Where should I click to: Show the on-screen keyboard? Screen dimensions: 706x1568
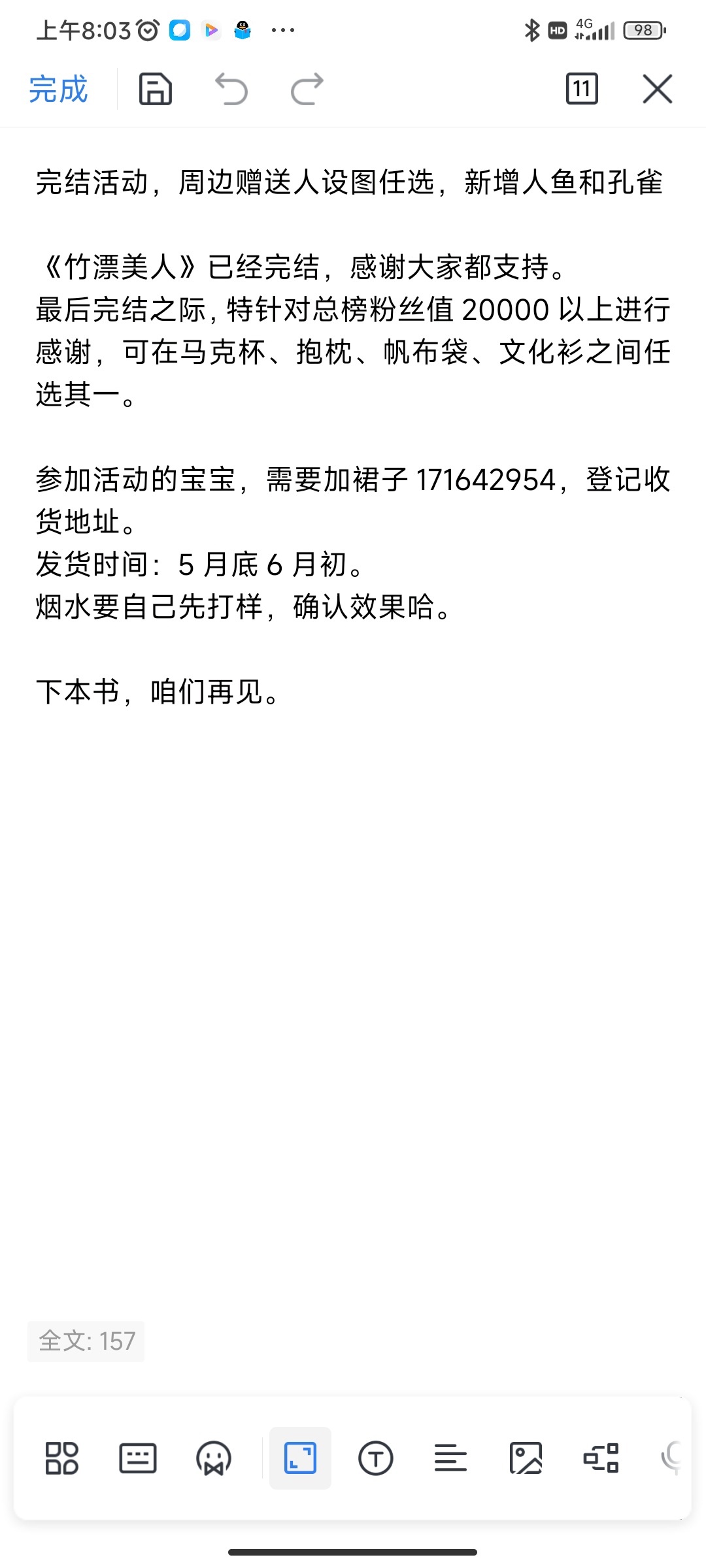pyautogui.click(x=138, y=1458)
